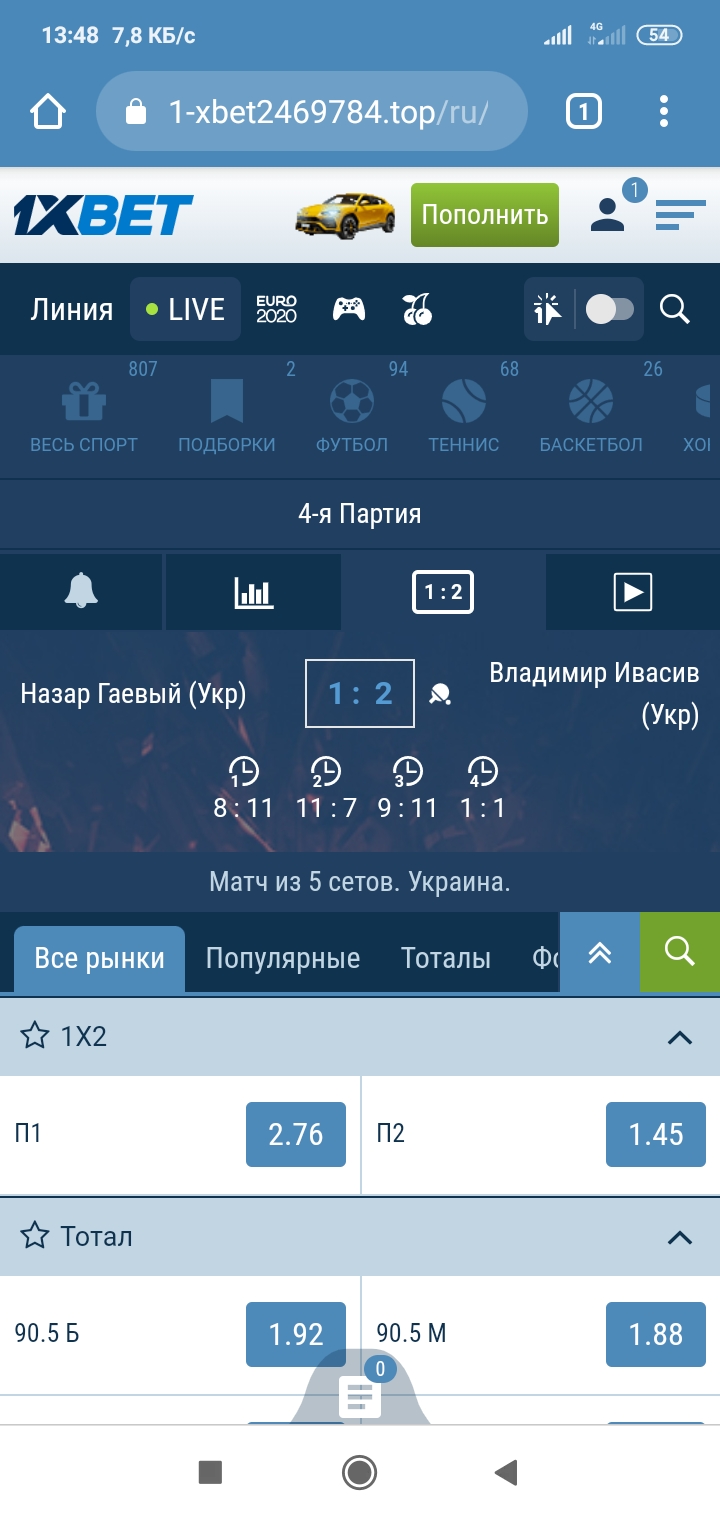Open the hamburger menu in the header
The image size is (720, 1520).
680,214
